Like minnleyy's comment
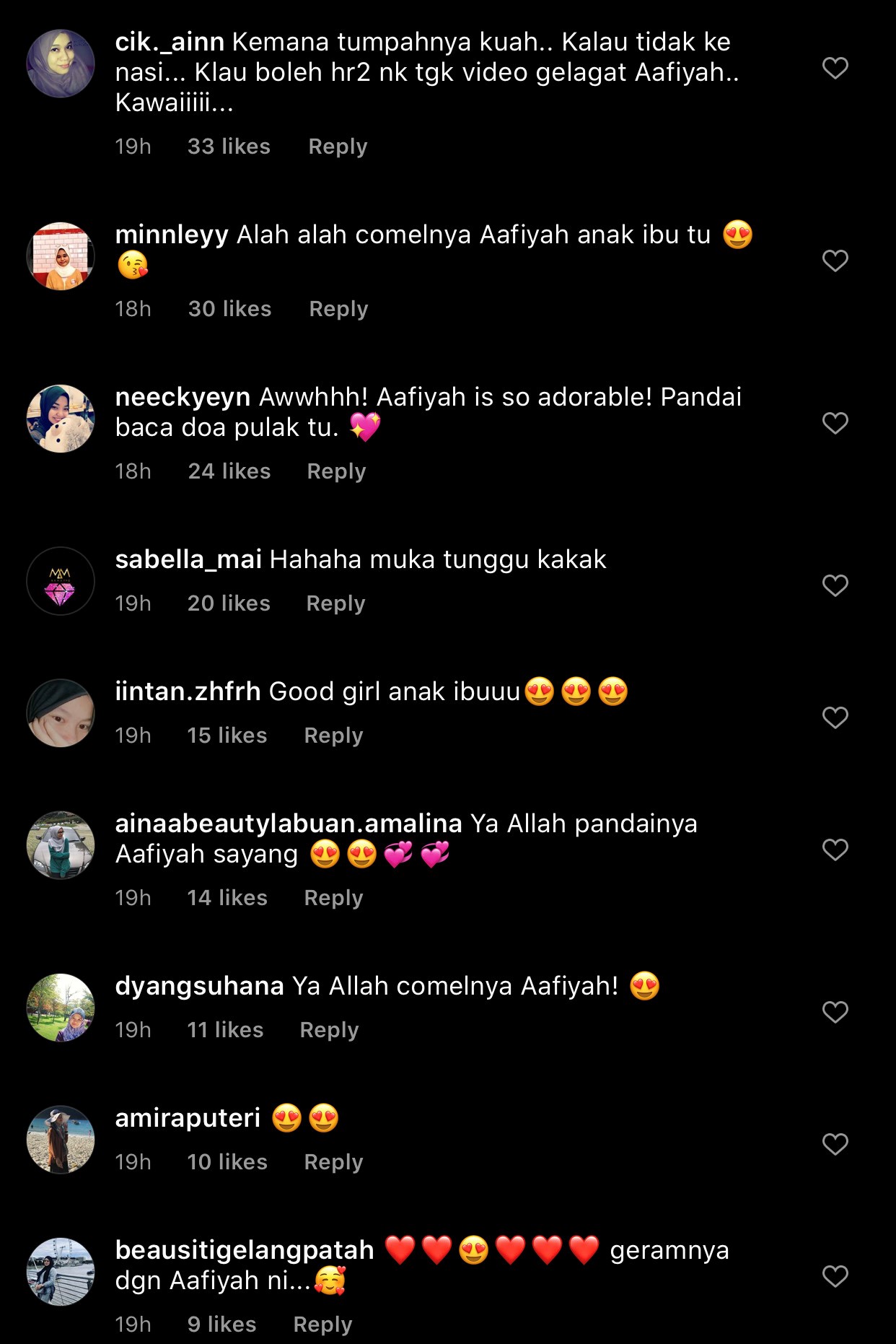This screenshot has width=896, height=1344. pos(835,261)
